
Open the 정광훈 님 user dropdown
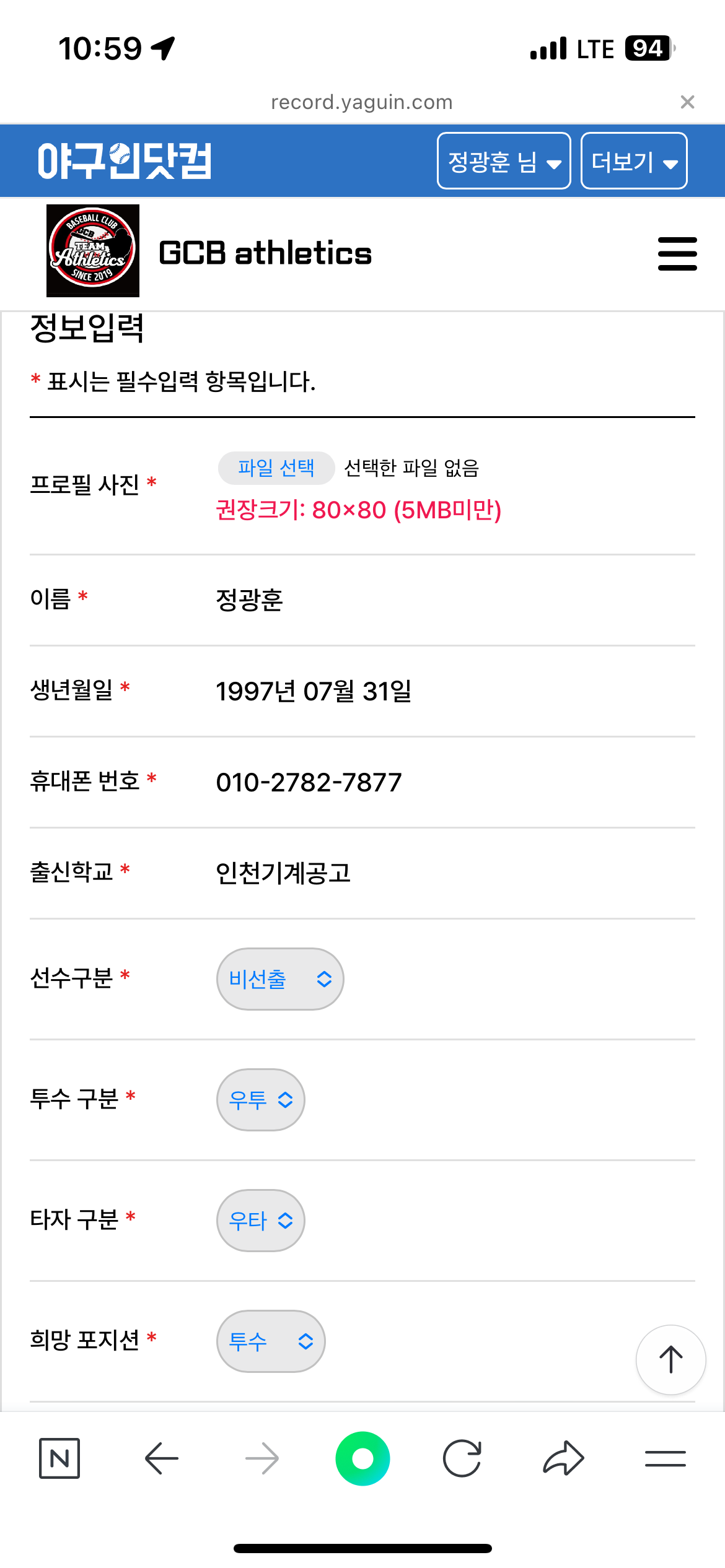(503, 161)
